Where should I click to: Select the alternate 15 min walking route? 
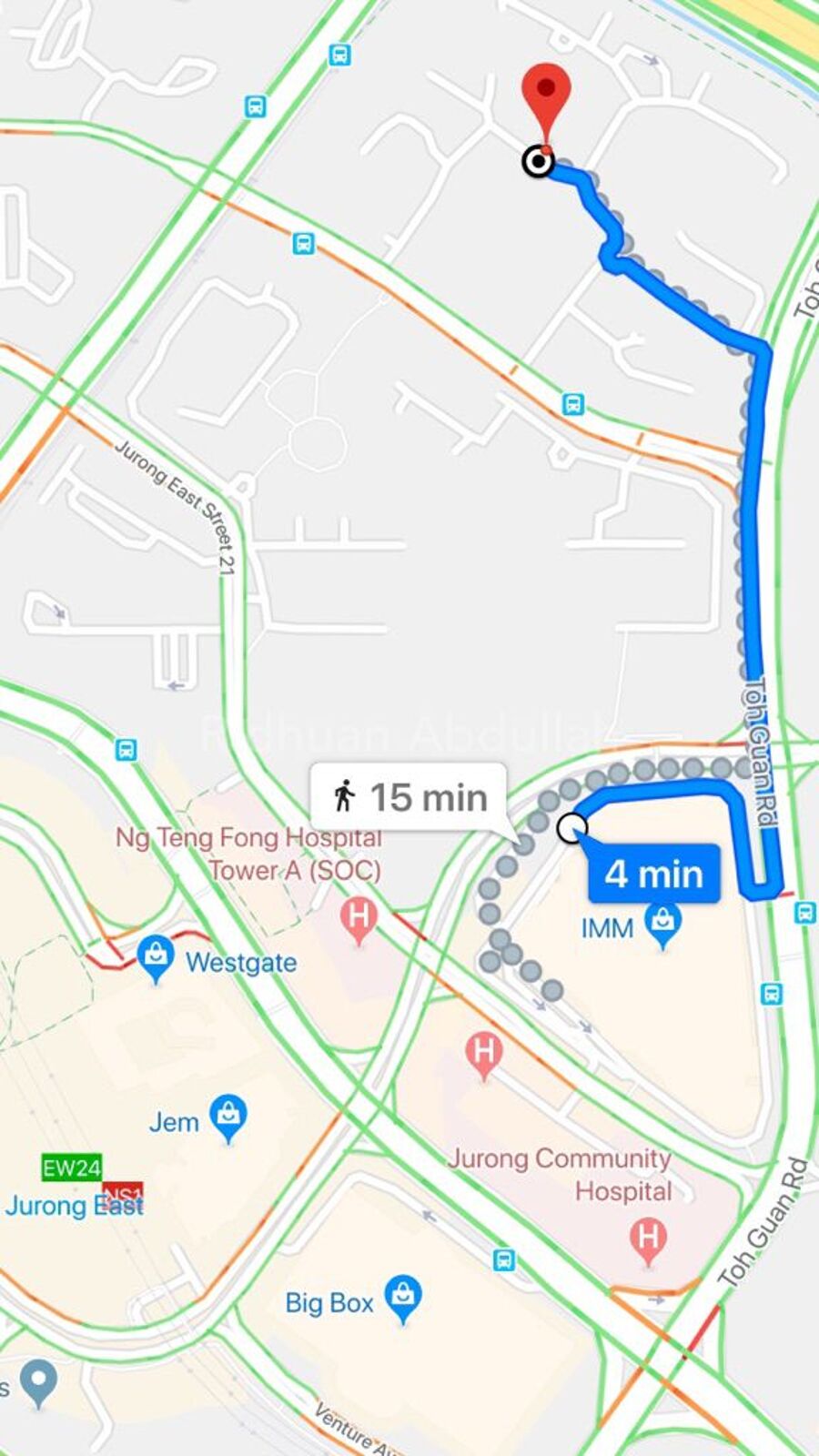pyautogui.click(x=409, y=797)
